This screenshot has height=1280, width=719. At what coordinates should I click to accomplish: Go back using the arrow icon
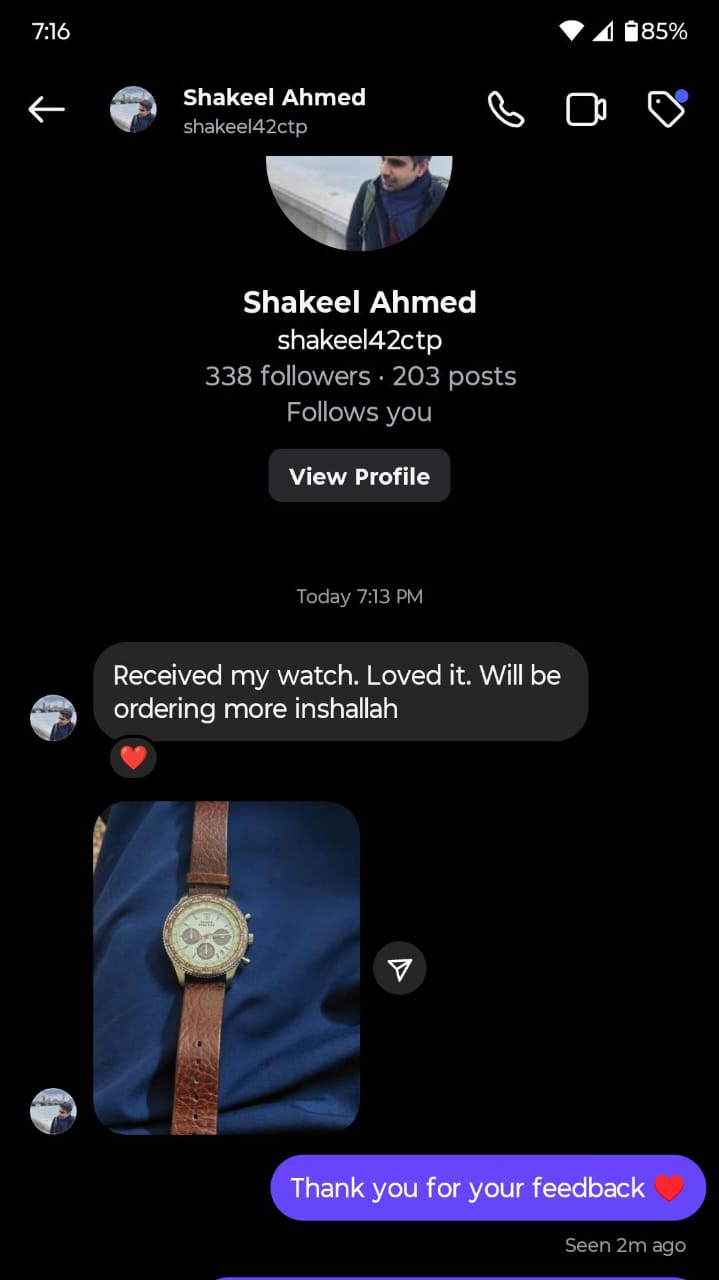coord(46,110)
